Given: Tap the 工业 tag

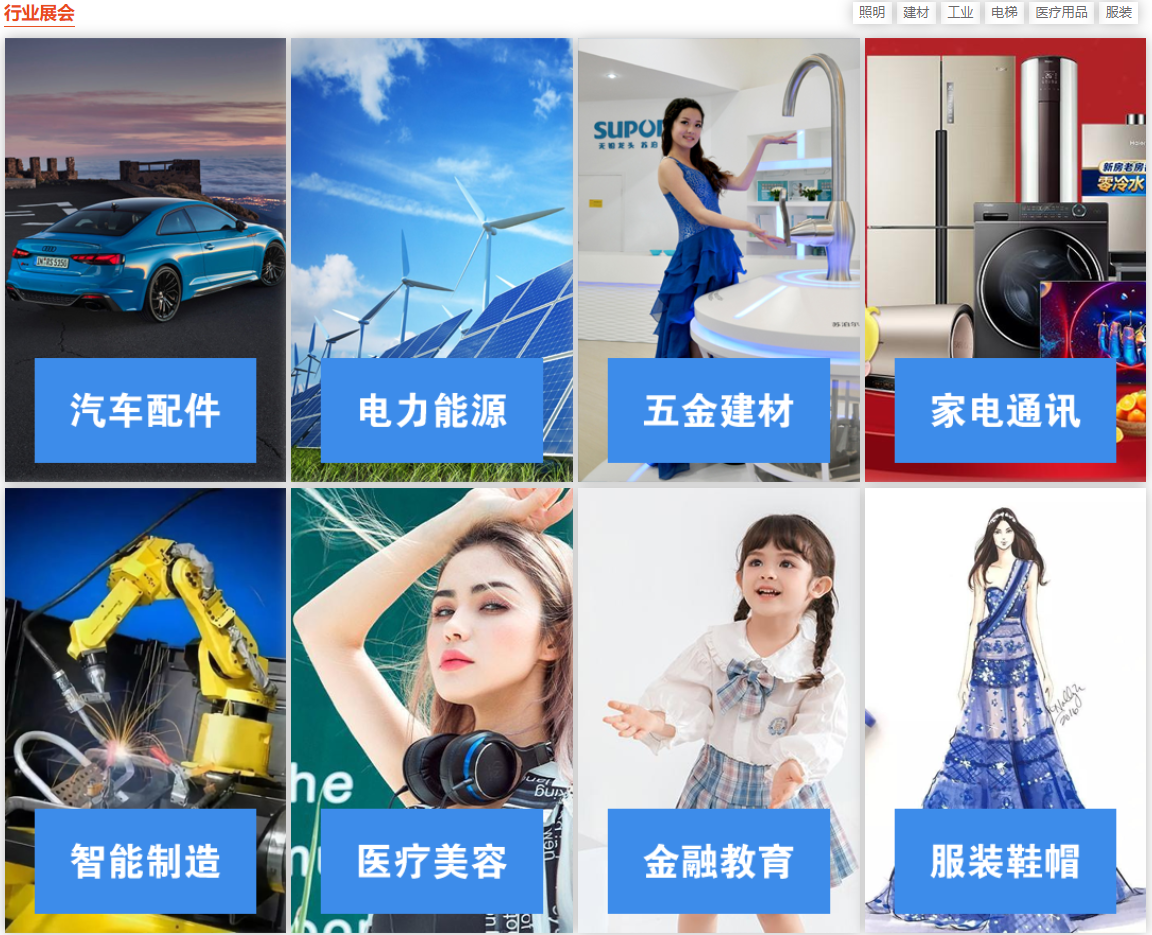Looking at the screenshot, I should click(960, 13).
